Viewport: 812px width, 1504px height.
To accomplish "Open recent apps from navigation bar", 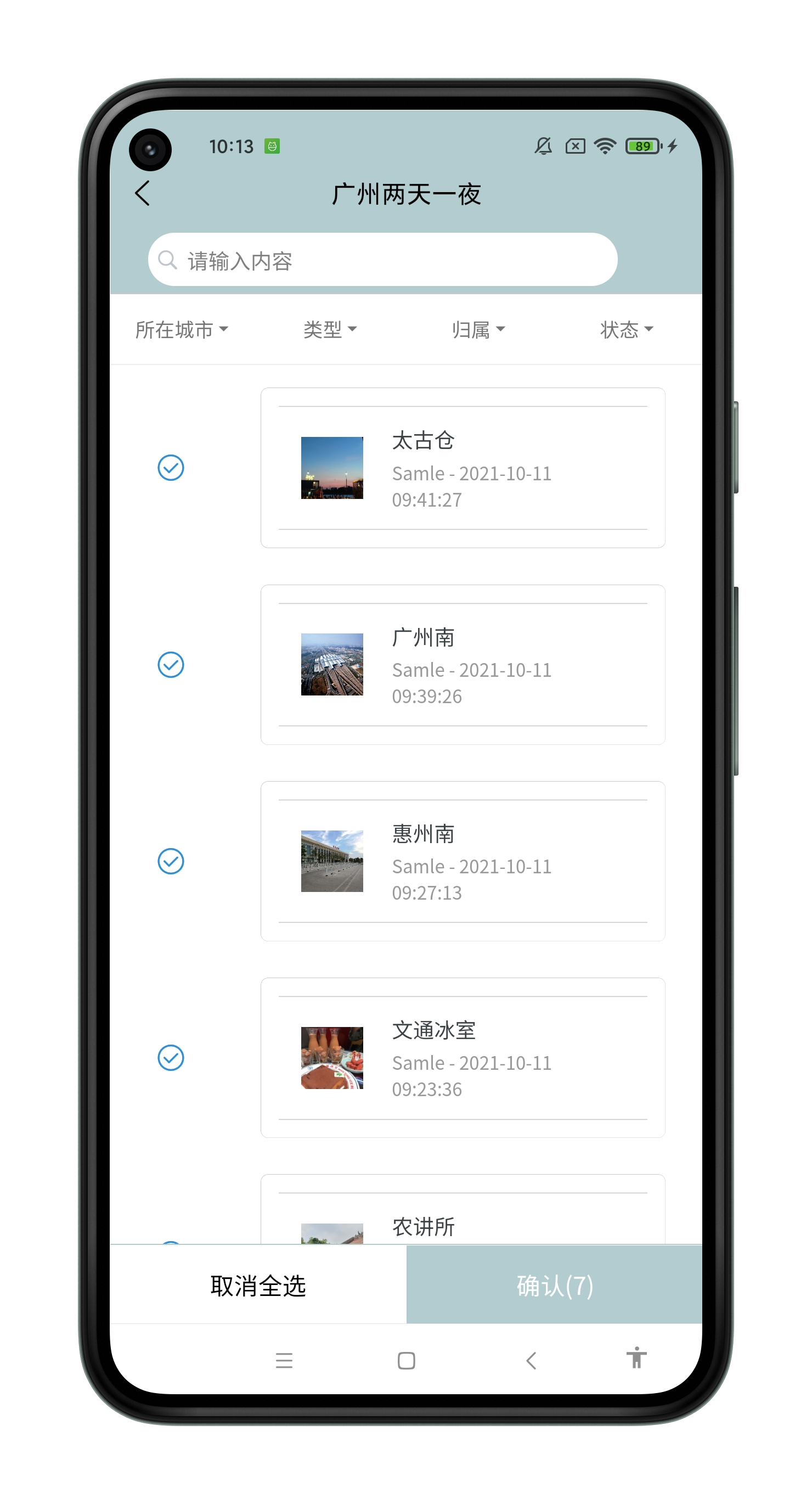I will (x=284, y=1361).
